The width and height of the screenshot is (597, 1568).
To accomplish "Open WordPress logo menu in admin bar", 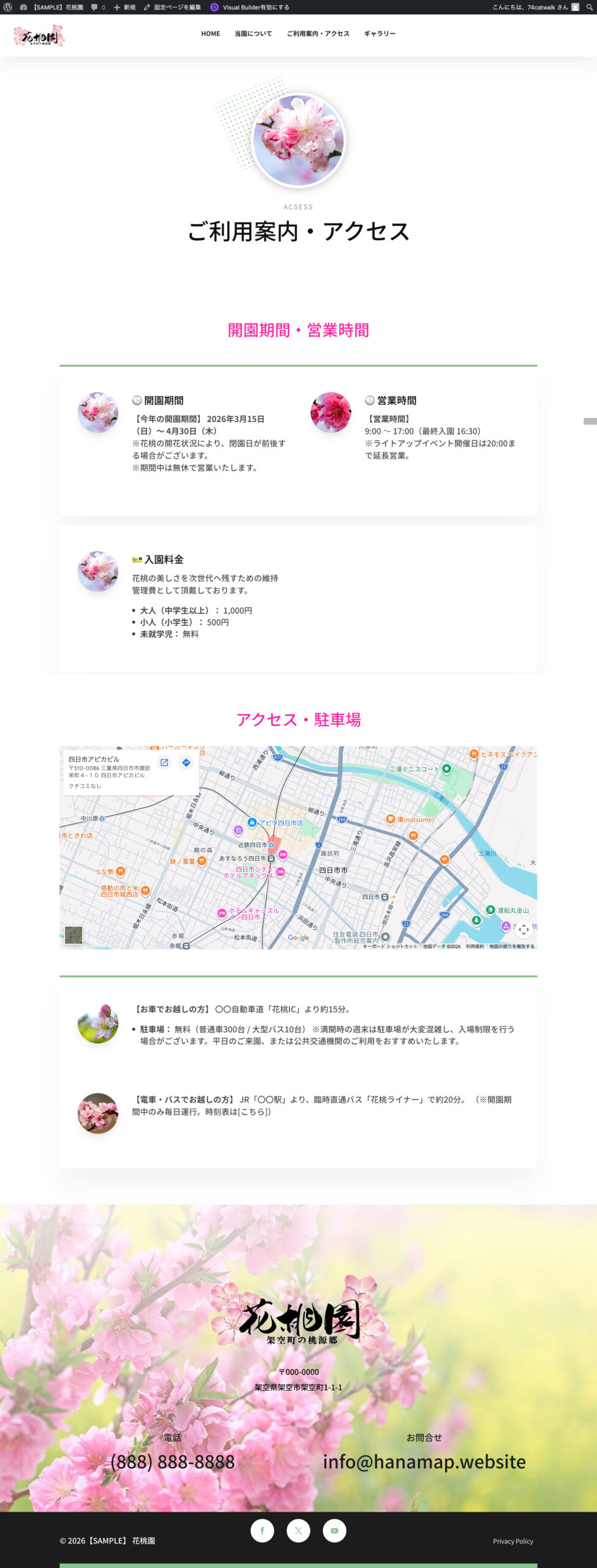I will pyautogui.click(x=7, y=7).
